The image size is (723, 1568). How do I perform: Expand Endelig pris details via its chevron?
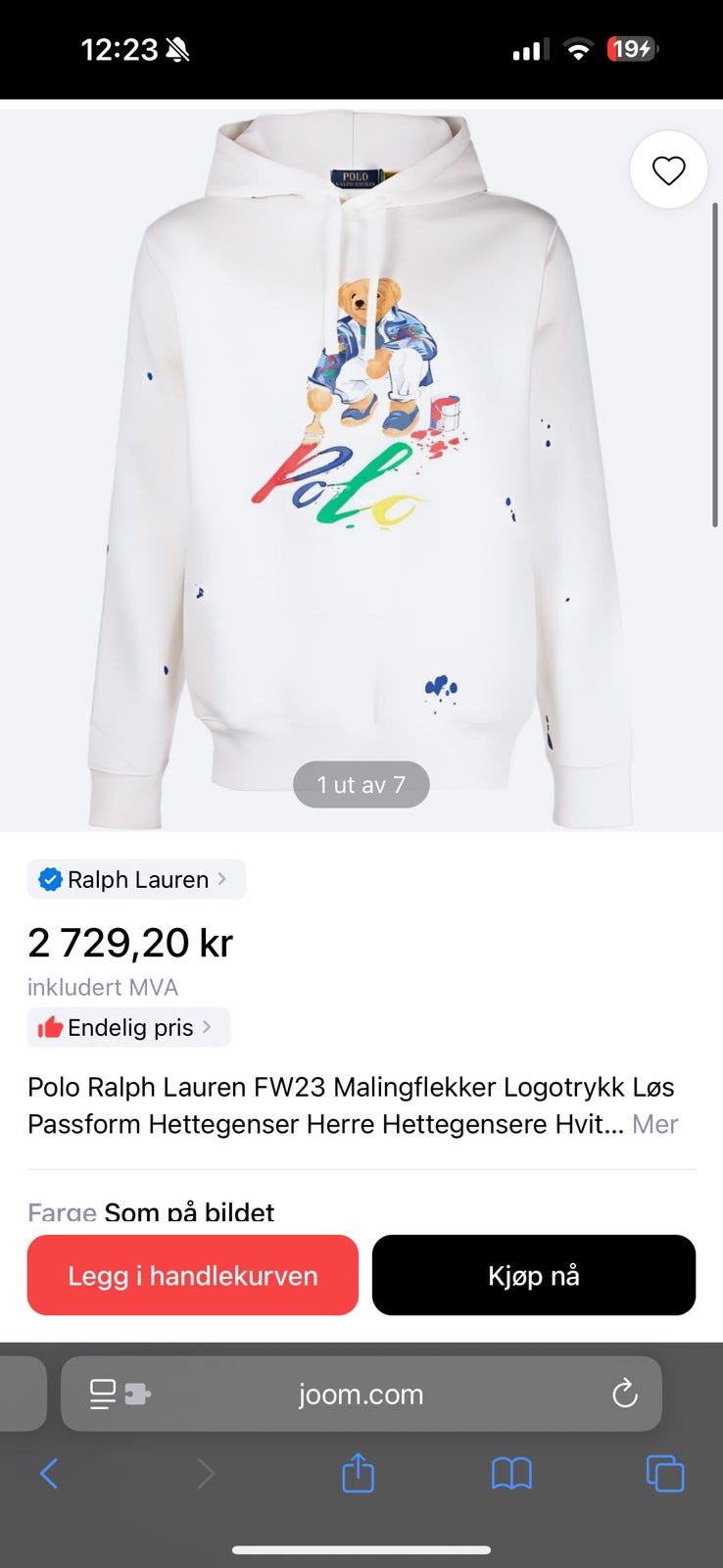[207, 1027]
